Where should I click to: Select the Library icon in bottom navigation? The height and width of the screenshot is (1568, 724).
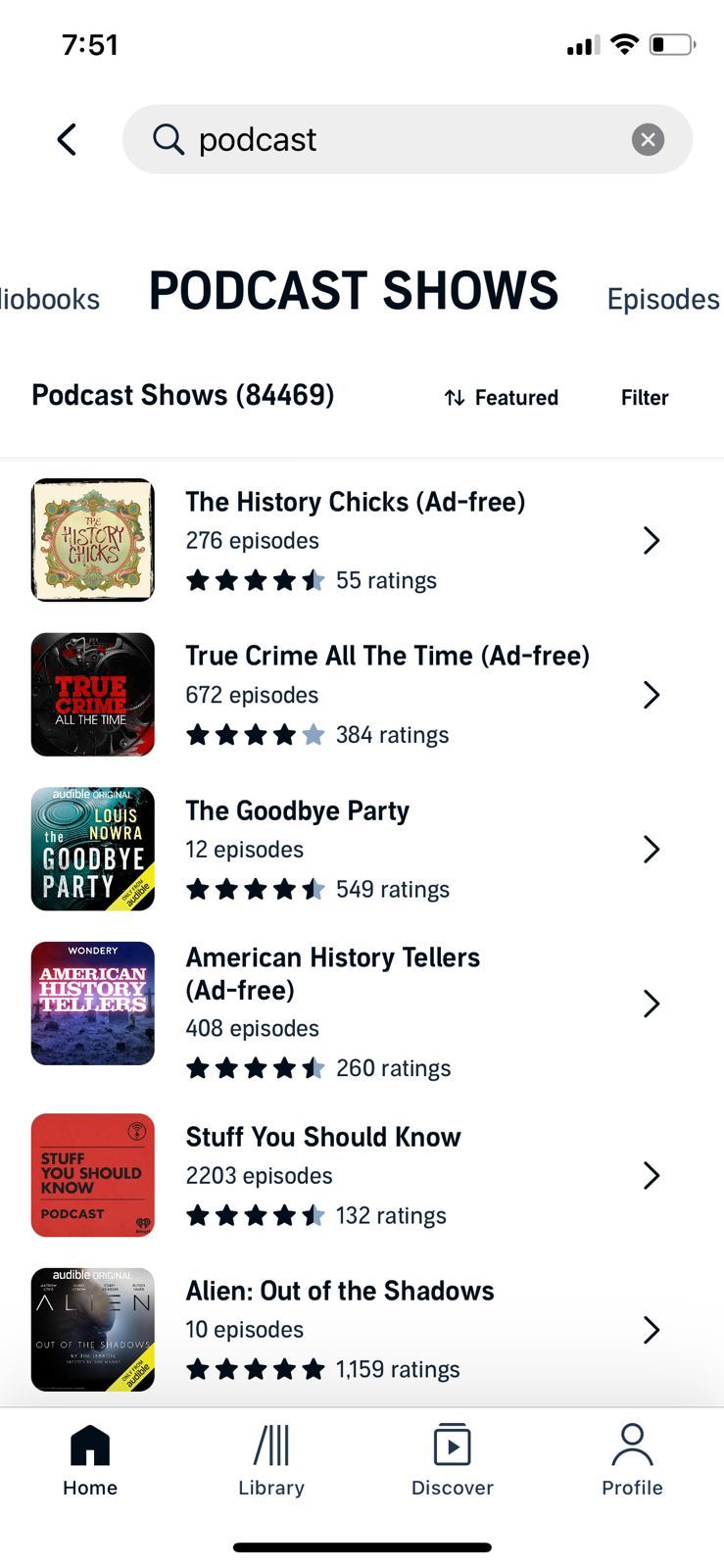270,1444
